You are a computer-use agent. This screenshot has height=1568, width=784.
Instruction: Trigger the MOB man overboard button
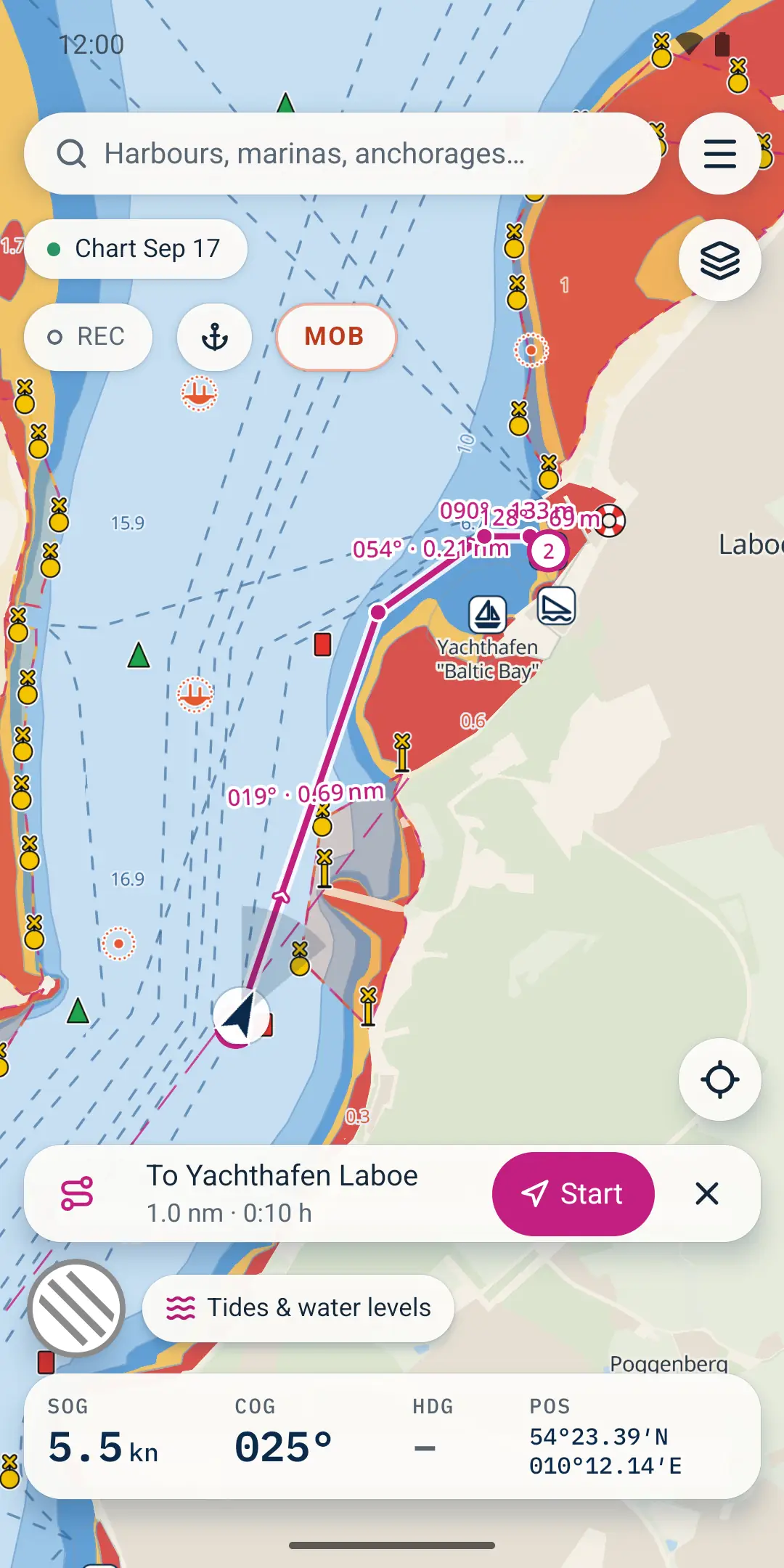(x=335, y=337)
